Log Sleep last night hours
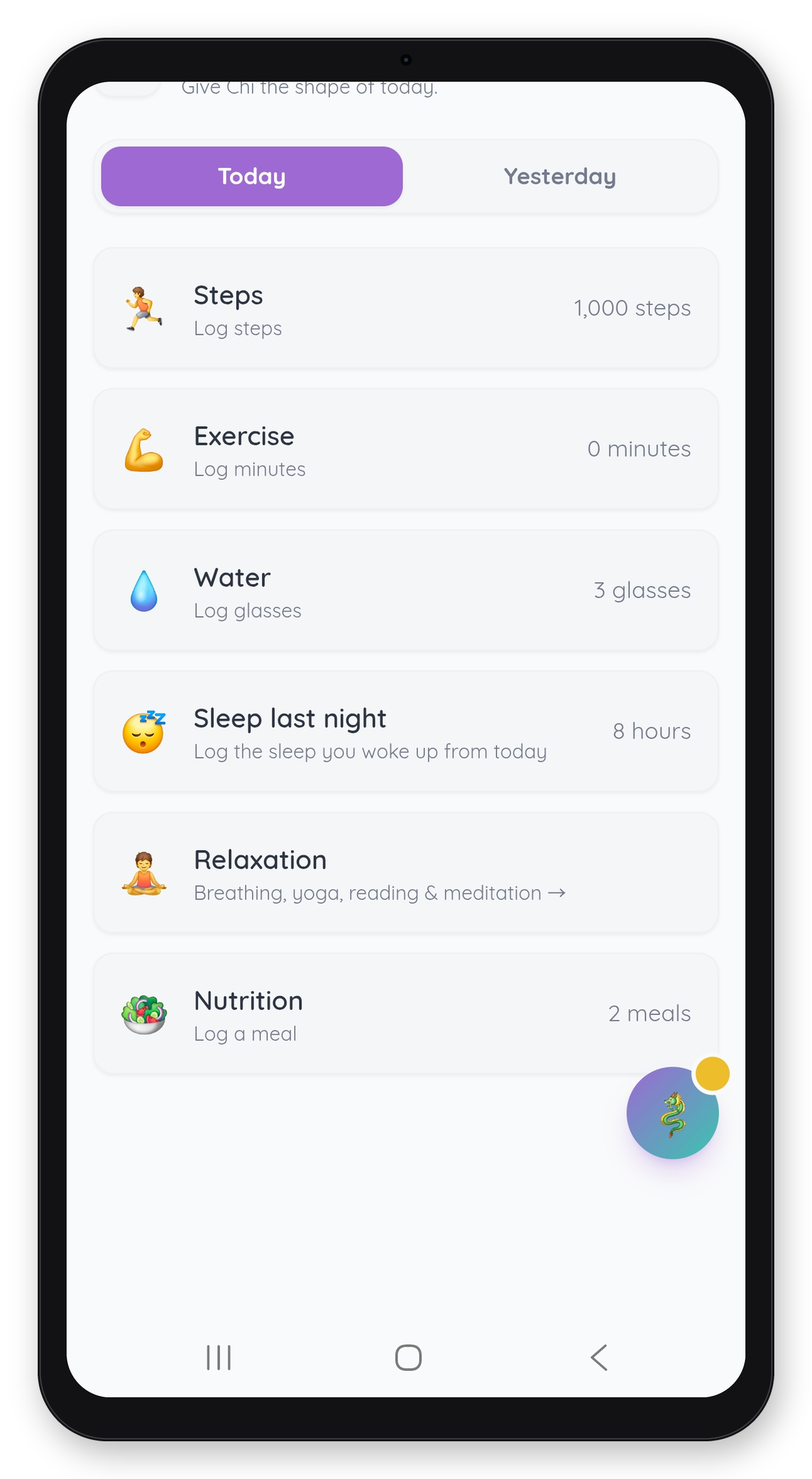Image resolution: width=812 pixels, height=1479 pixels. point(405,731)
